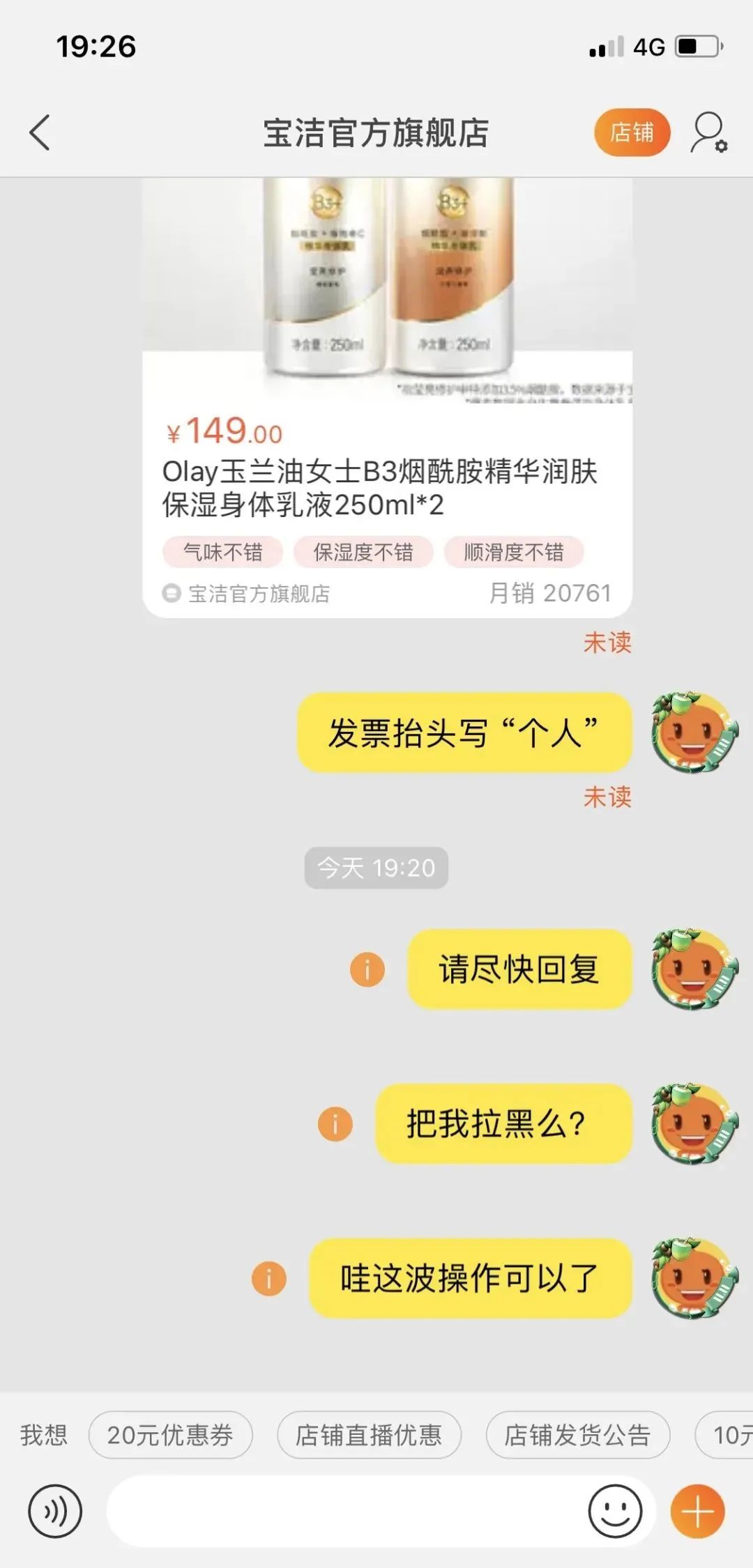Focus the message text field
This screenshot has width=753, height=1568.
345,1512
